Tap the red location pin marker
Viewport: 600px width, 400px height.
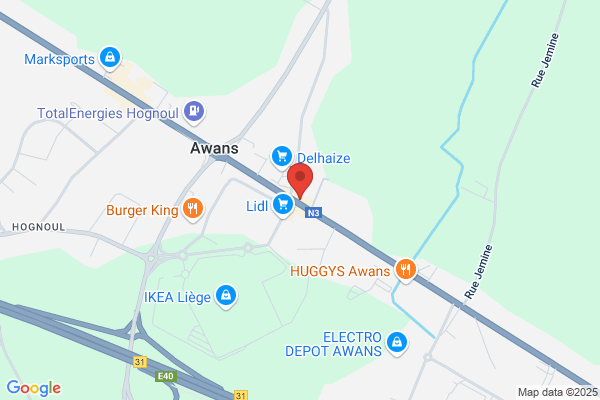[300, 181]
